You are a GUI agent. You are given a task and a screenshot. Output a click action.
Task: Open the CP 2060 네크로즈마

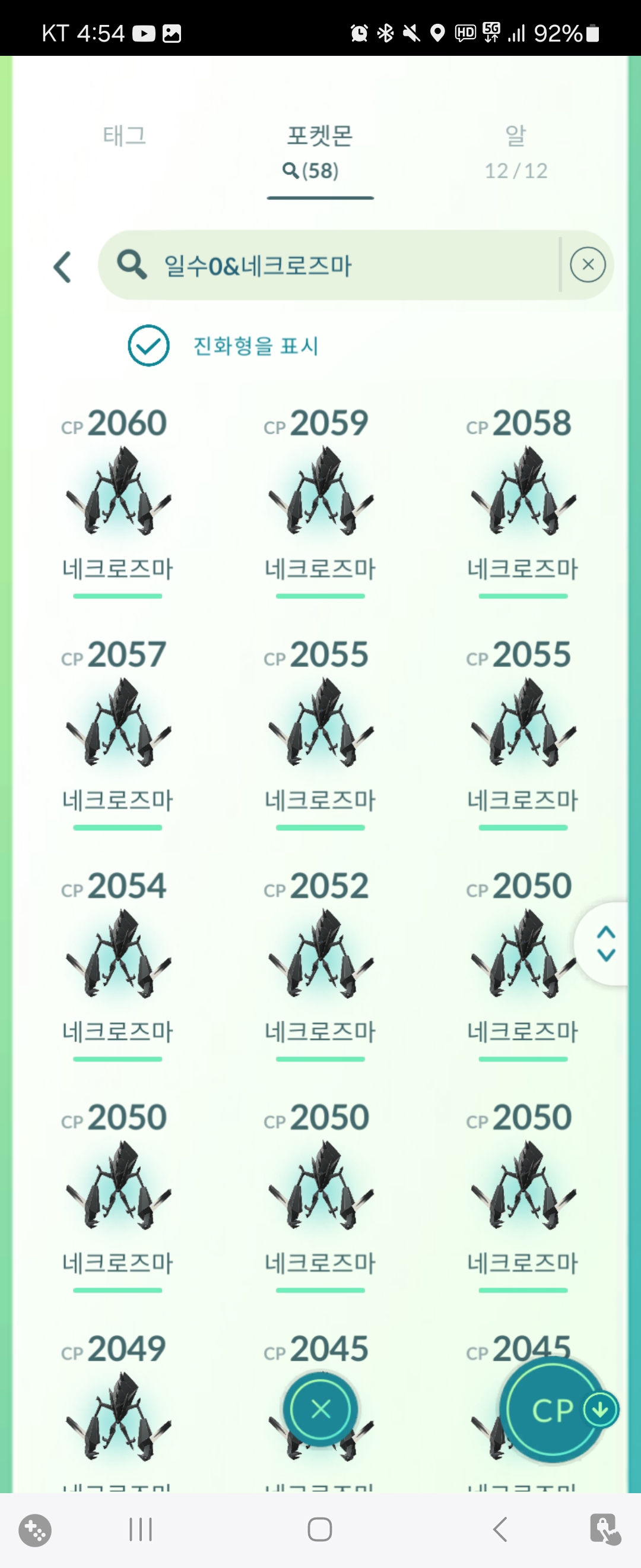[x=118, y=492]
